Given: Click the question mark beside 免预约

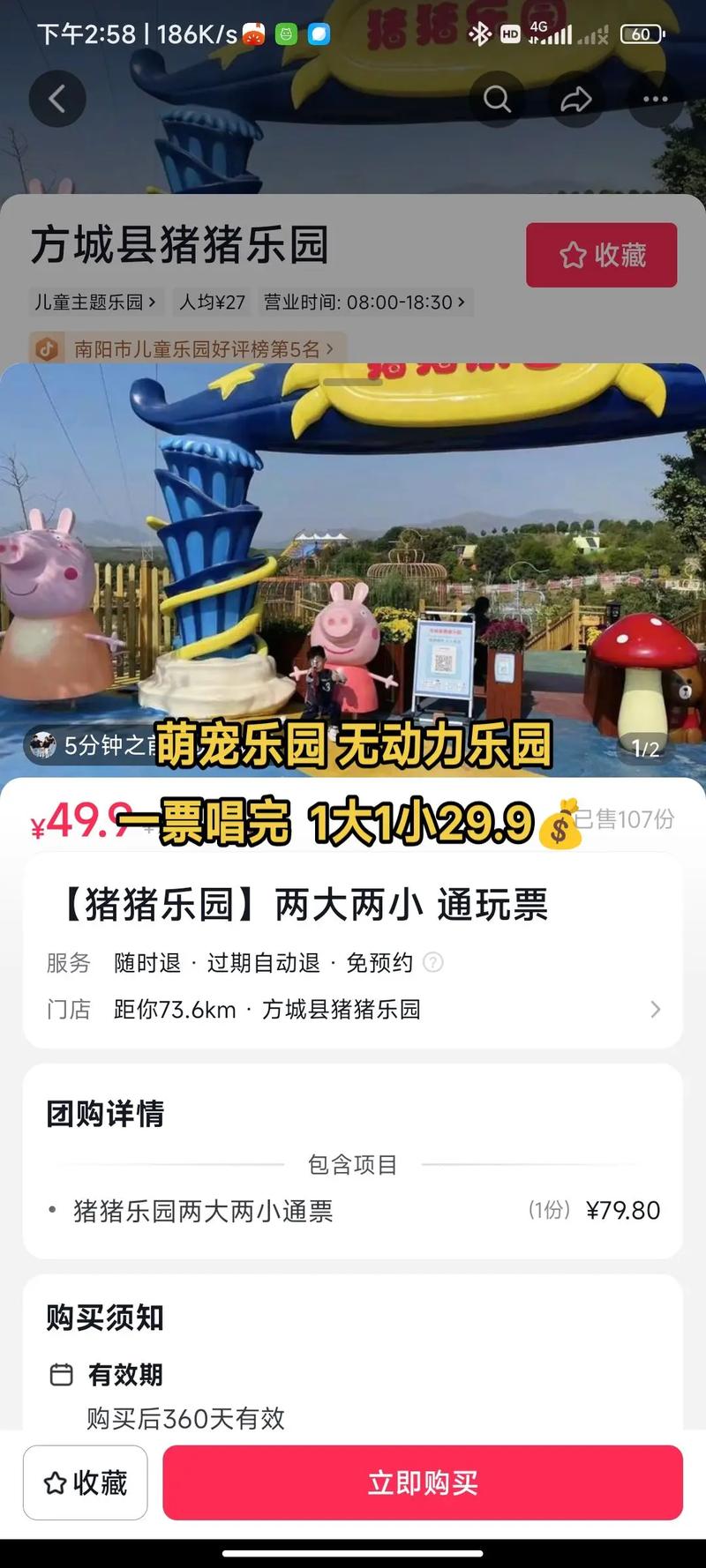Looking at the screenshot, I should tap(432, 963).
